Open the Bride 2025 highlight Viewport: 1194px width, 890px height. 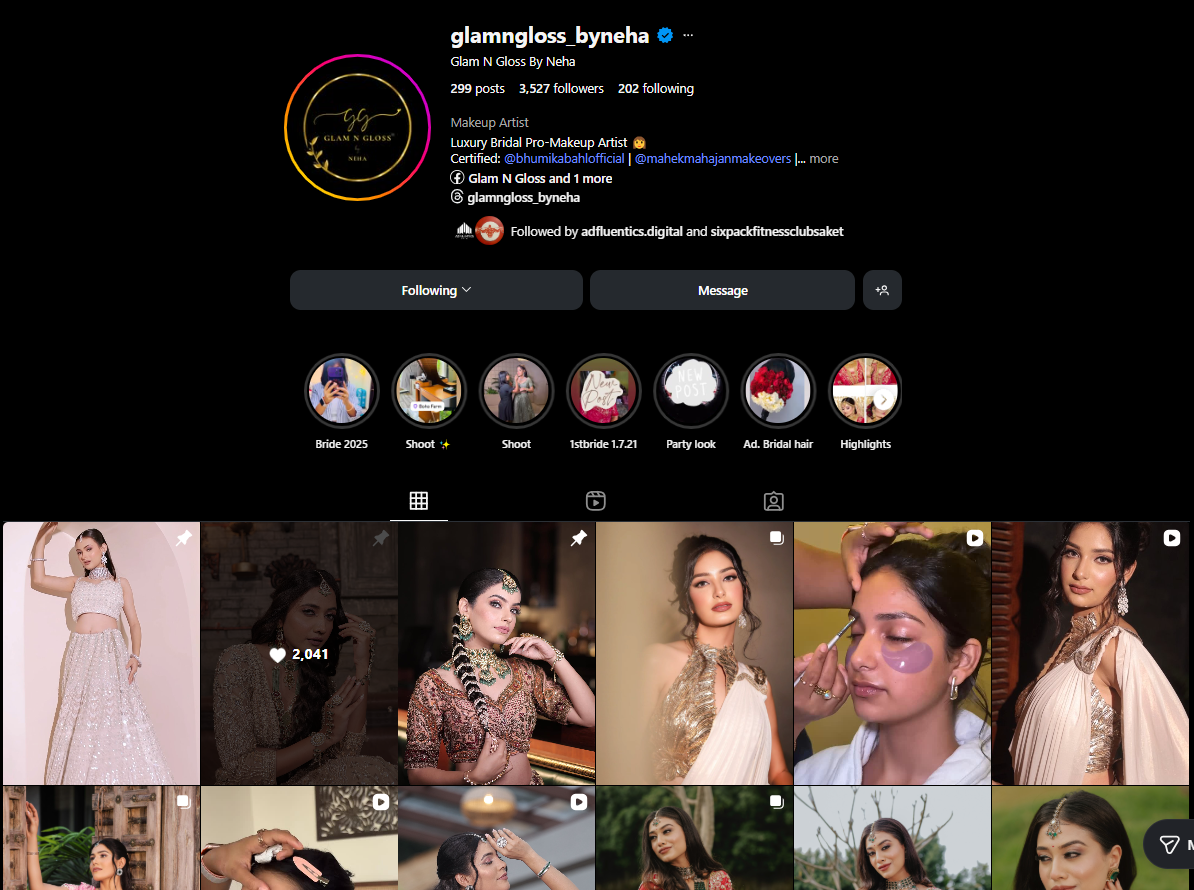(x=342, y=391)
